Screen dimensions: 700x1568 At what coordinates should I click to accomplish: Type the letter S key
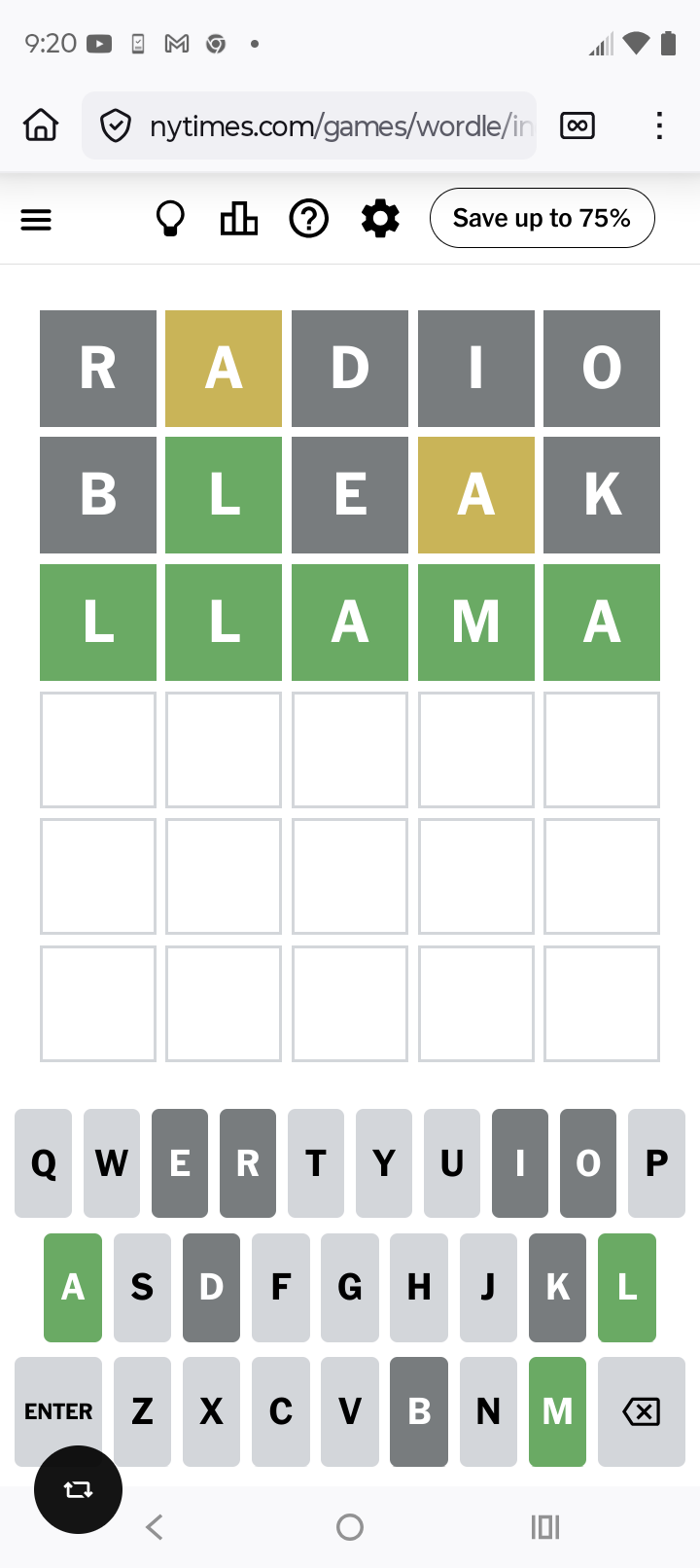tap(142, 1288)
